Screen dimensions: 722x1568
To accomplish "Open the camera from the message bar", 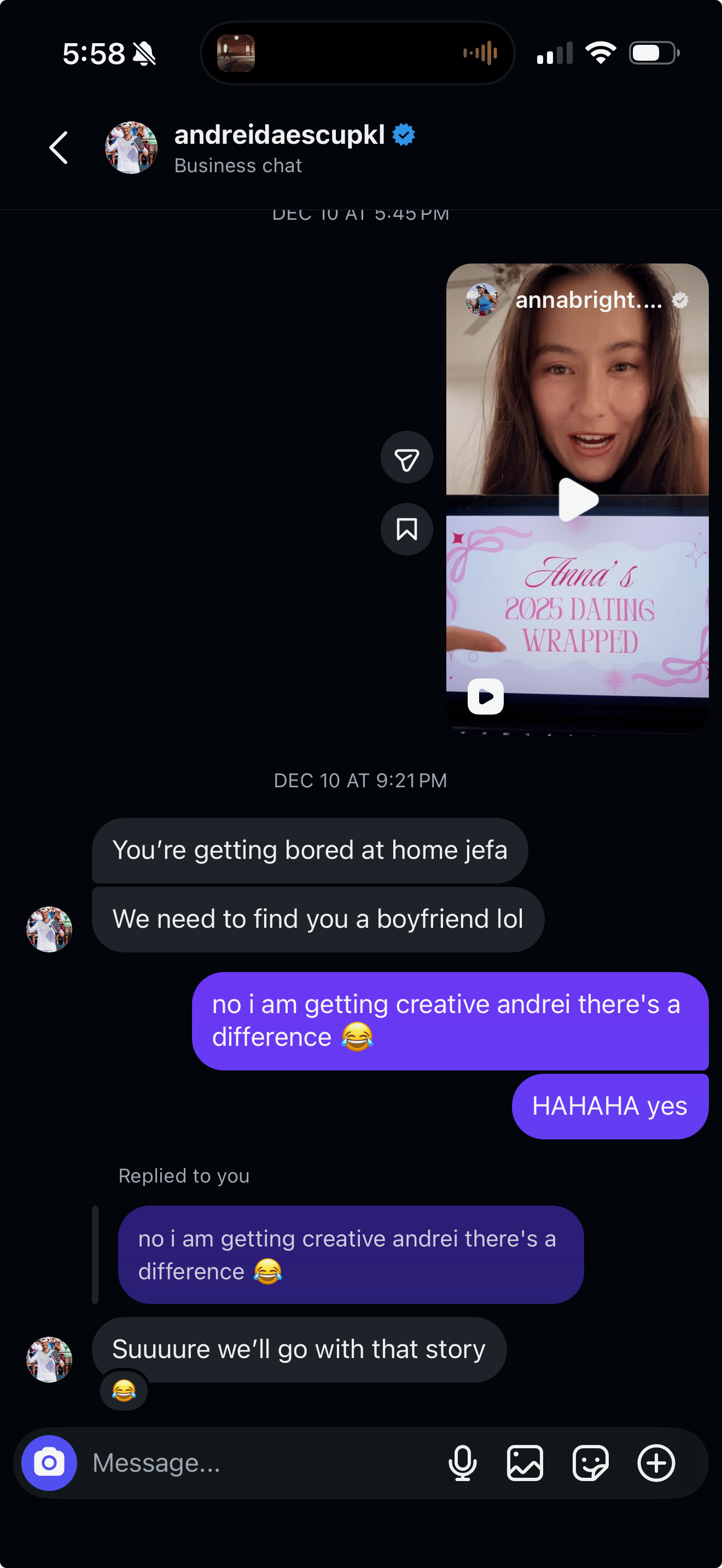I will (49, 1462).
